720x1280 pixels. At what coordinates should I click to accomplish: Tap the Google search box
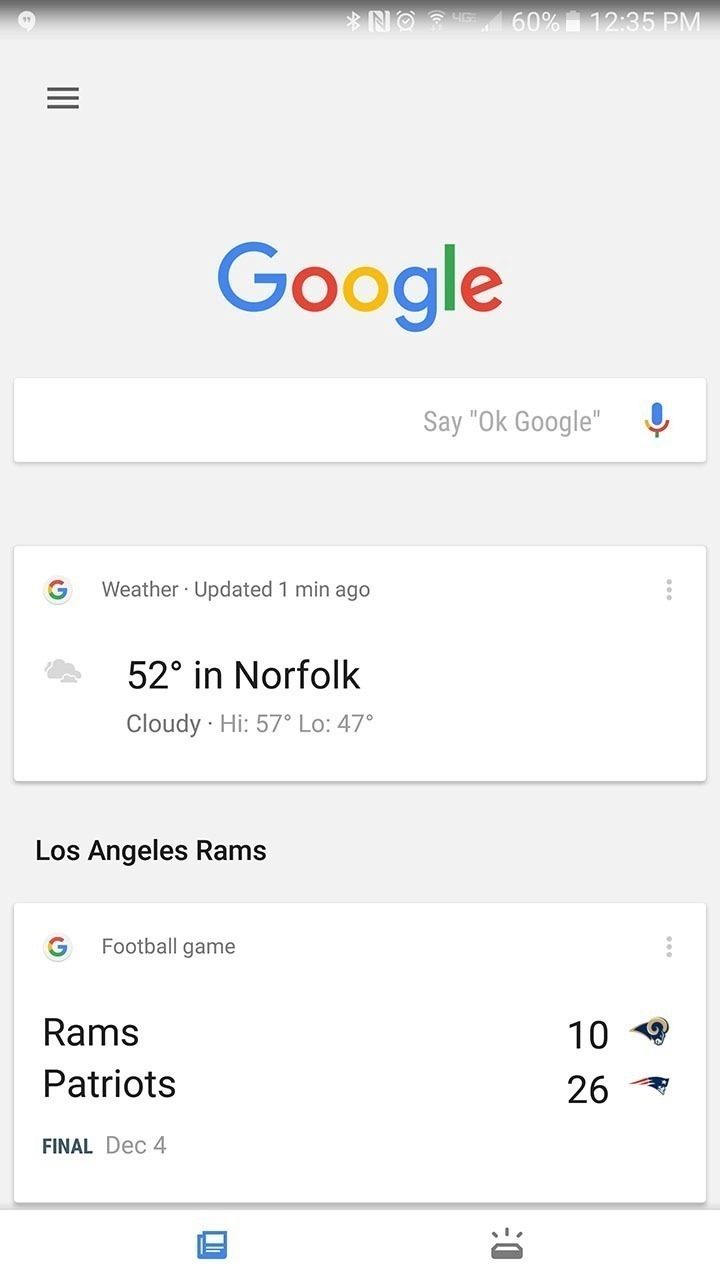pos(360,420)
